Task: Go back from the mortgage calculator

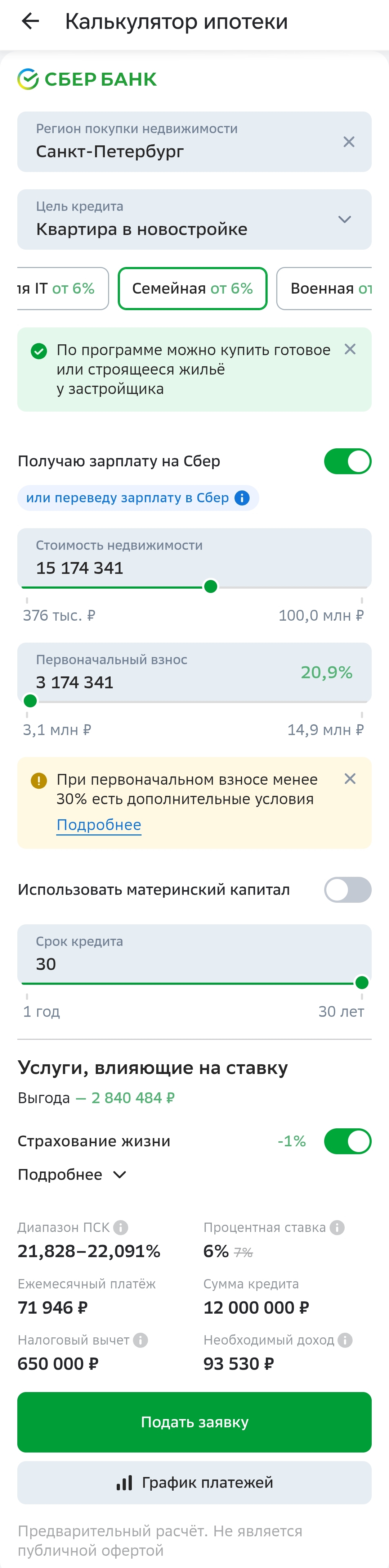Action: tap(30, 22)
